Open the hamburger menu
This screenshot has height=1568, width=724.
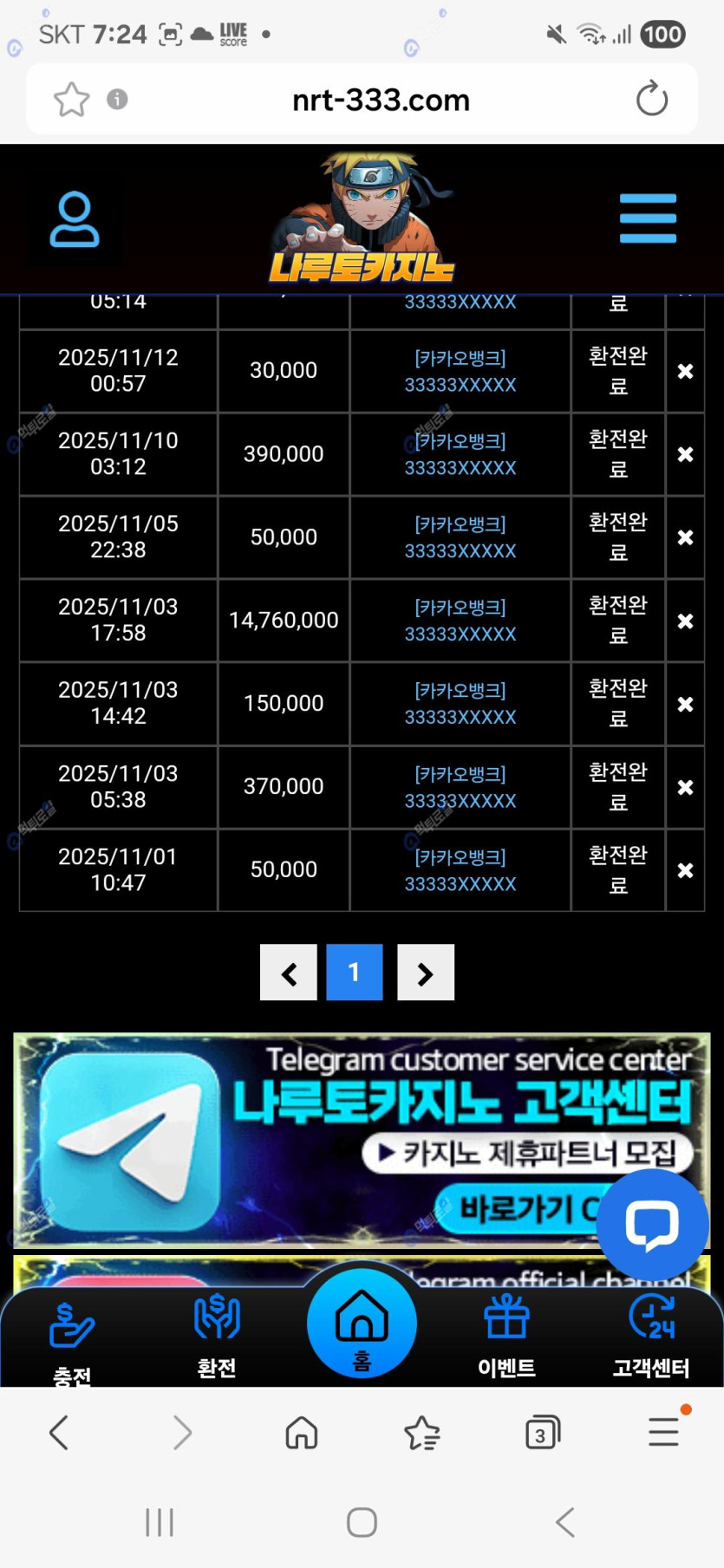(x=648, y=218)
